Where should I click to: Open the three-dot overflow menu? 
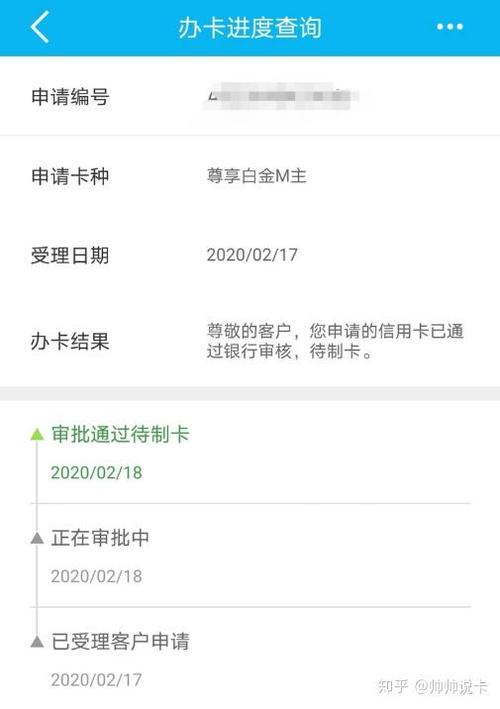coord(449,27)
